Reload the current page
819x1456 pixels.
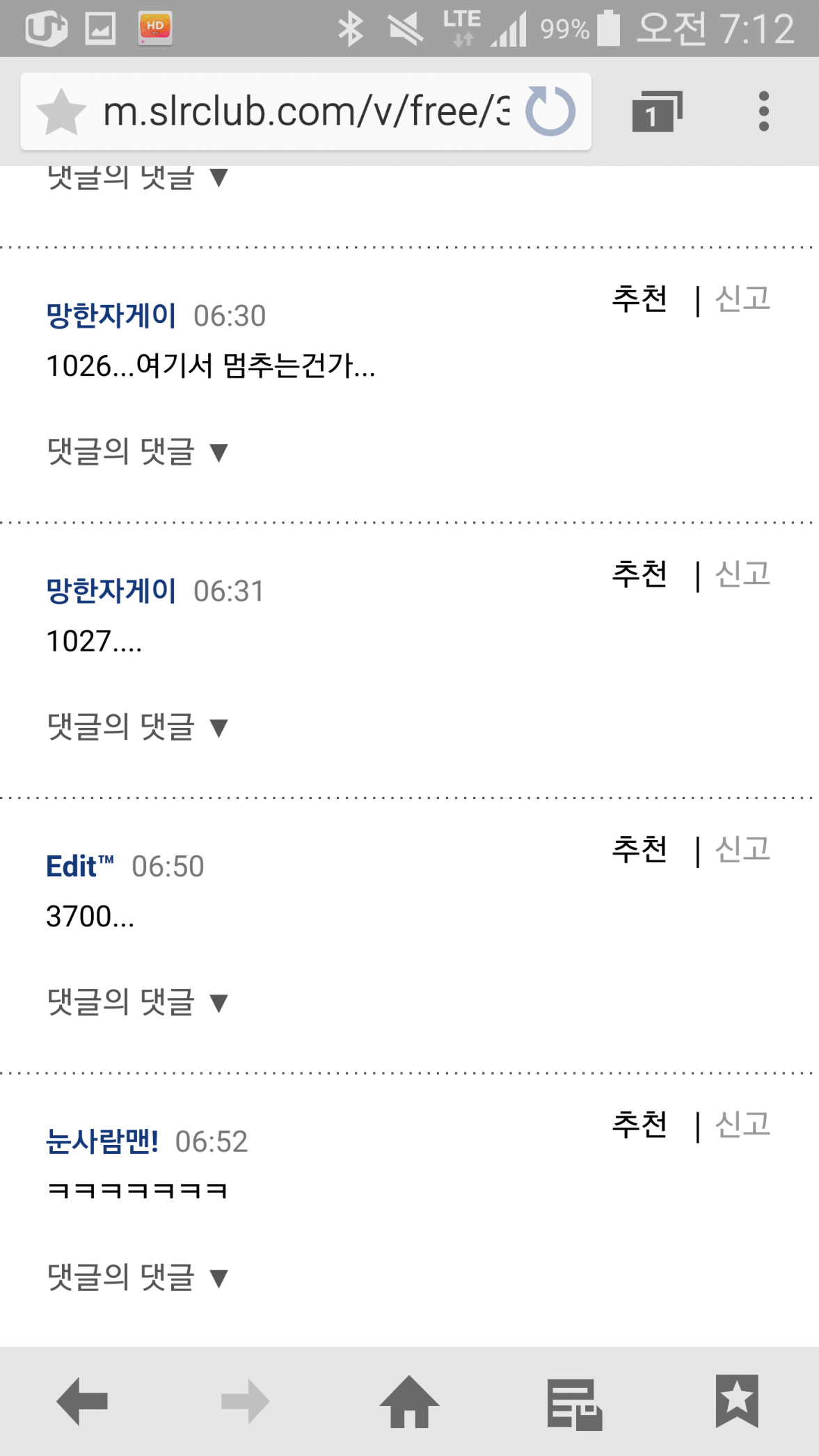click(x=550, y=111)
